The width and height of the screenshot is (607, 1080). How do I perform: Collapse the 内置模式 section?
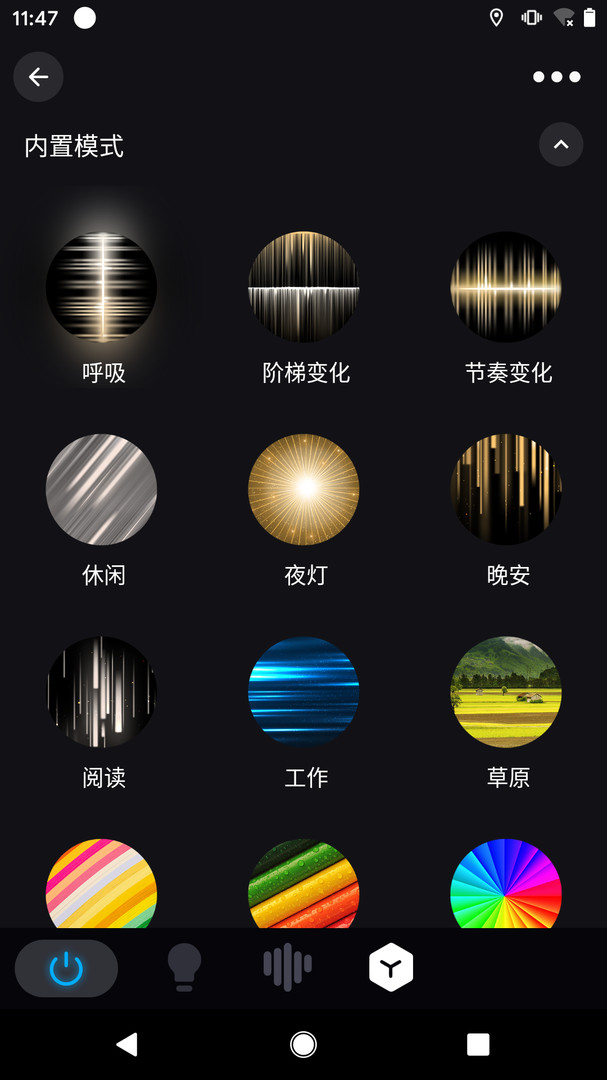tap(561, 145)
